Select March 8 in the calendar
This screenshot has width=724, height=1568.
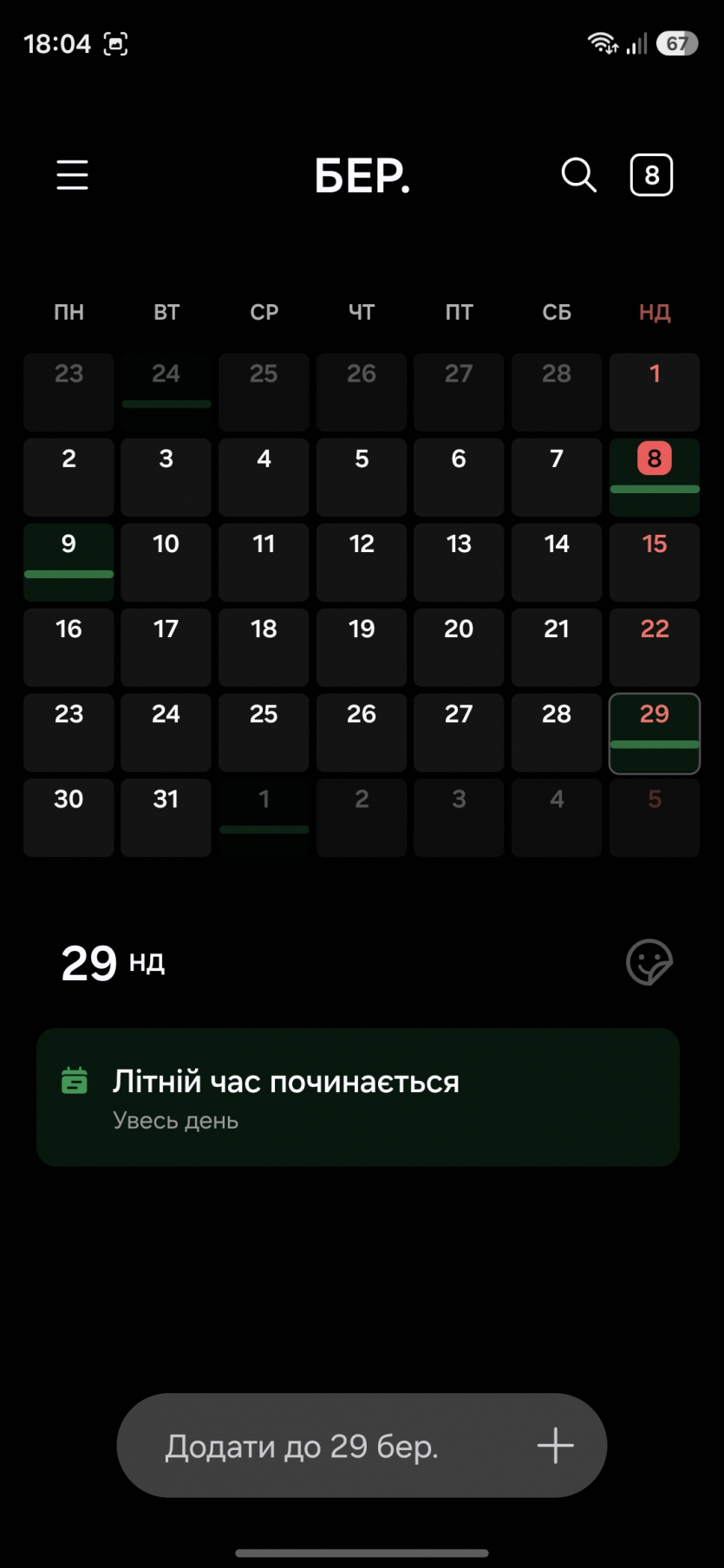(x=655, y=477)
